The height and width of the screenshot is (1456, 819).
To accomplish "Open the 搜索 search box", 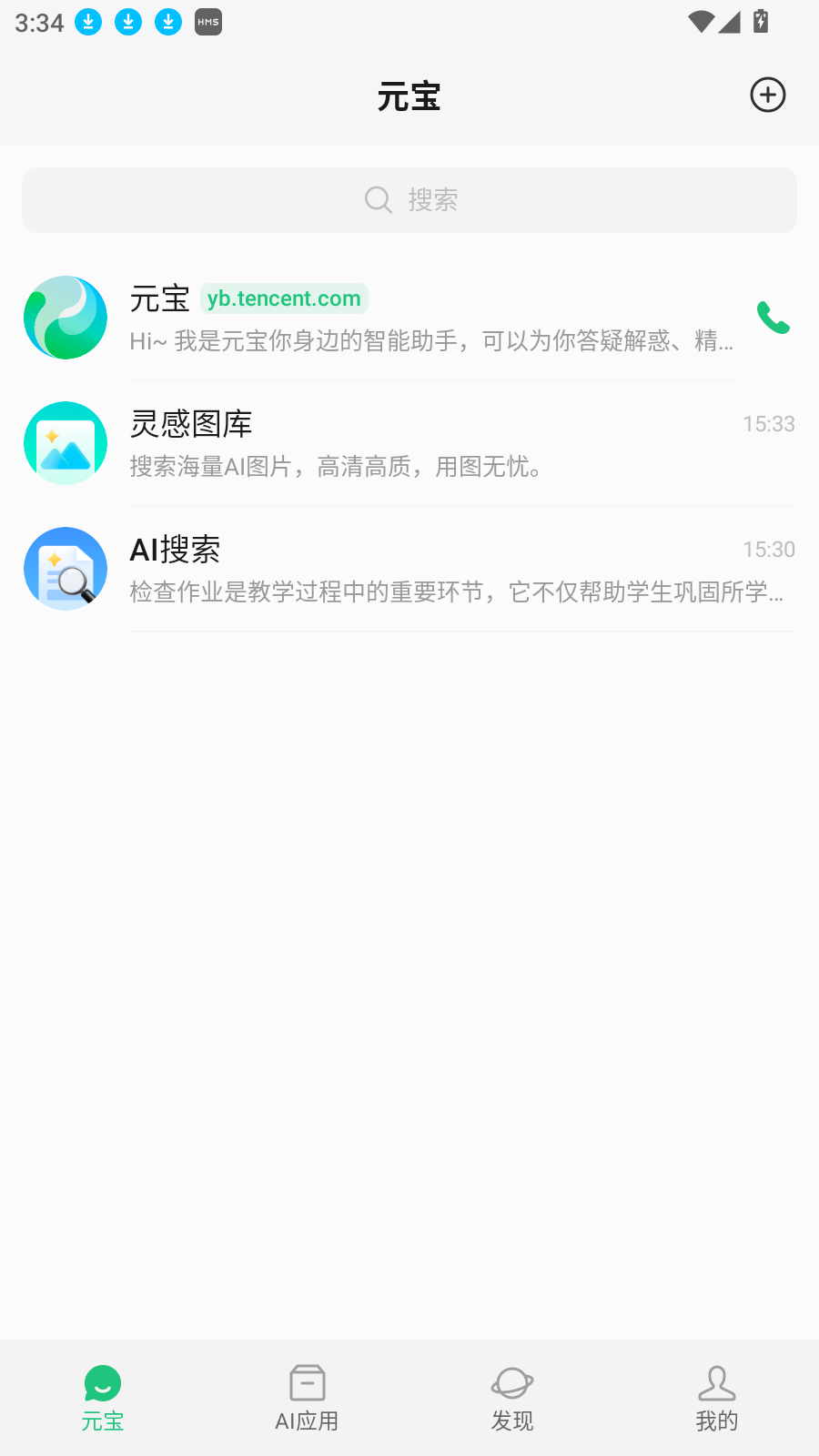I will coord(409,200).
